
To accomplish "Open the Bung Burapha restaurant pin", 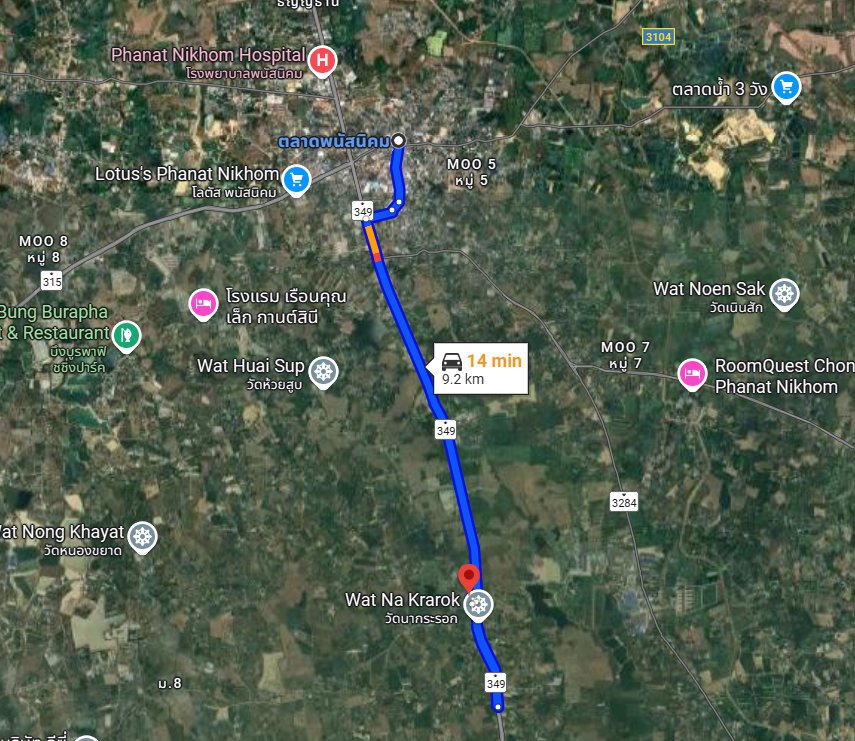I will [126, 333].
